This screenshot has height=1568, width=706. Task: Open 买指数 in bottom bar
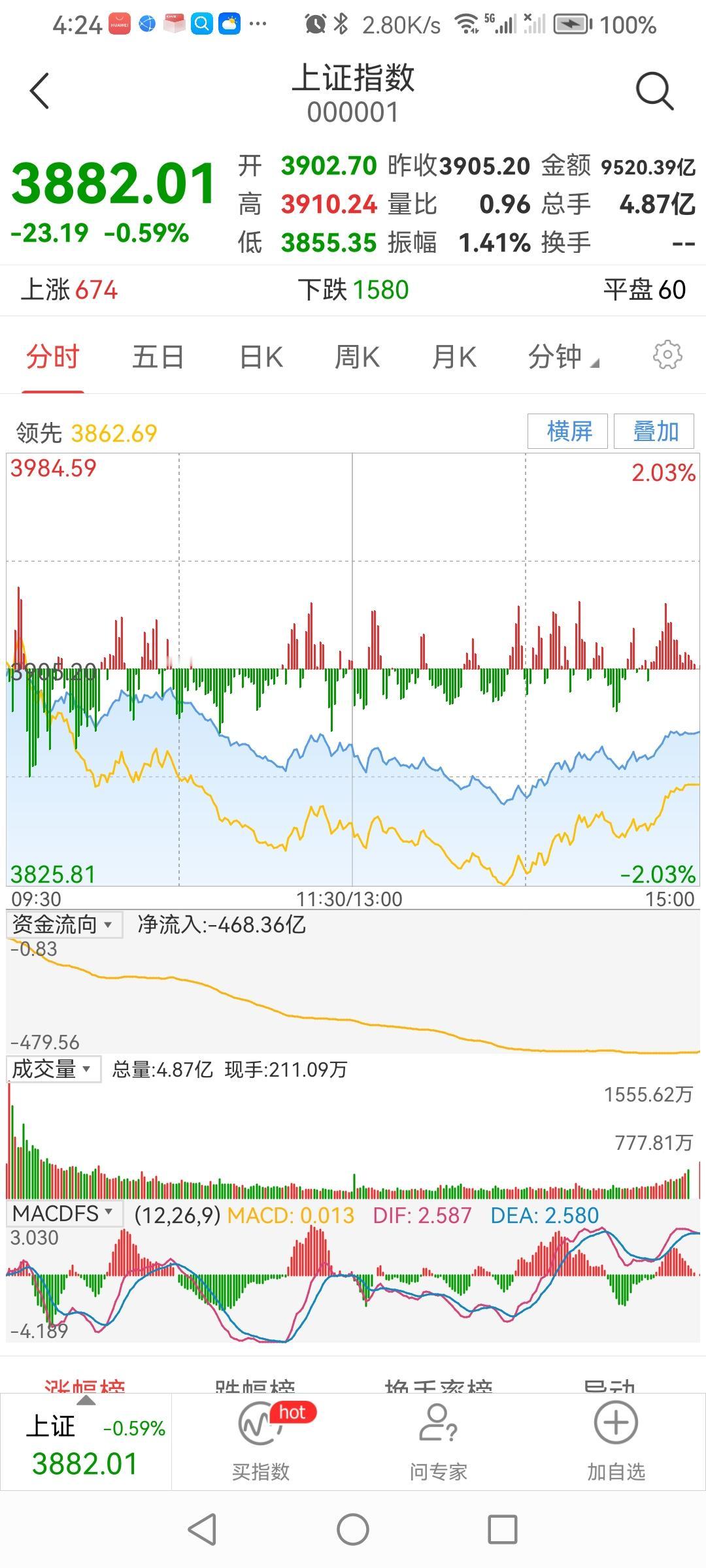(x=261, y=1440)
